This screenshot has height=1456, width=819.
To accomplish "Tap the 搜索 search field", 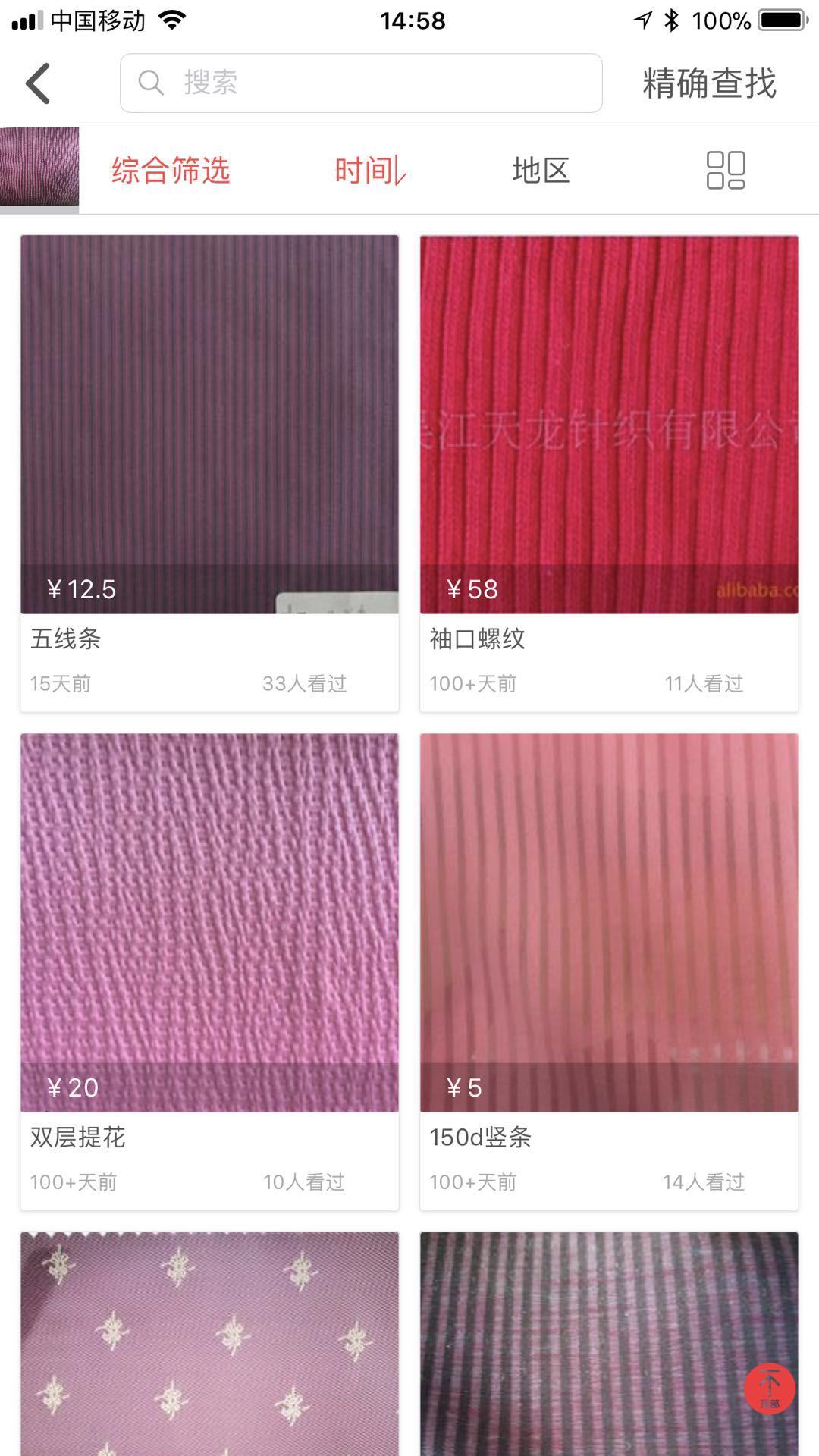I will [x=361, y=83].
